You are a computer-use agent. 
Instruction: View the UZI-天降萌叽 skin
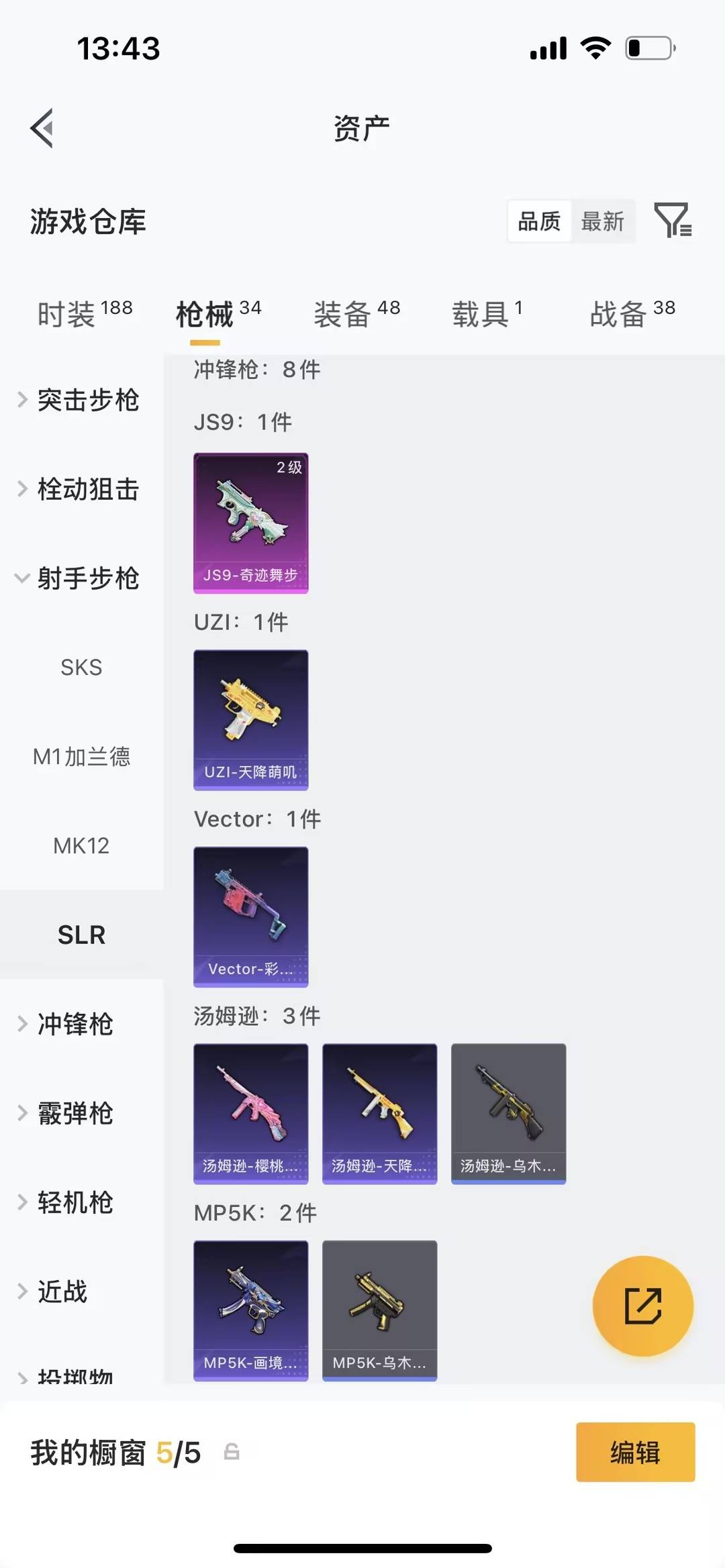tap(250, 718)
